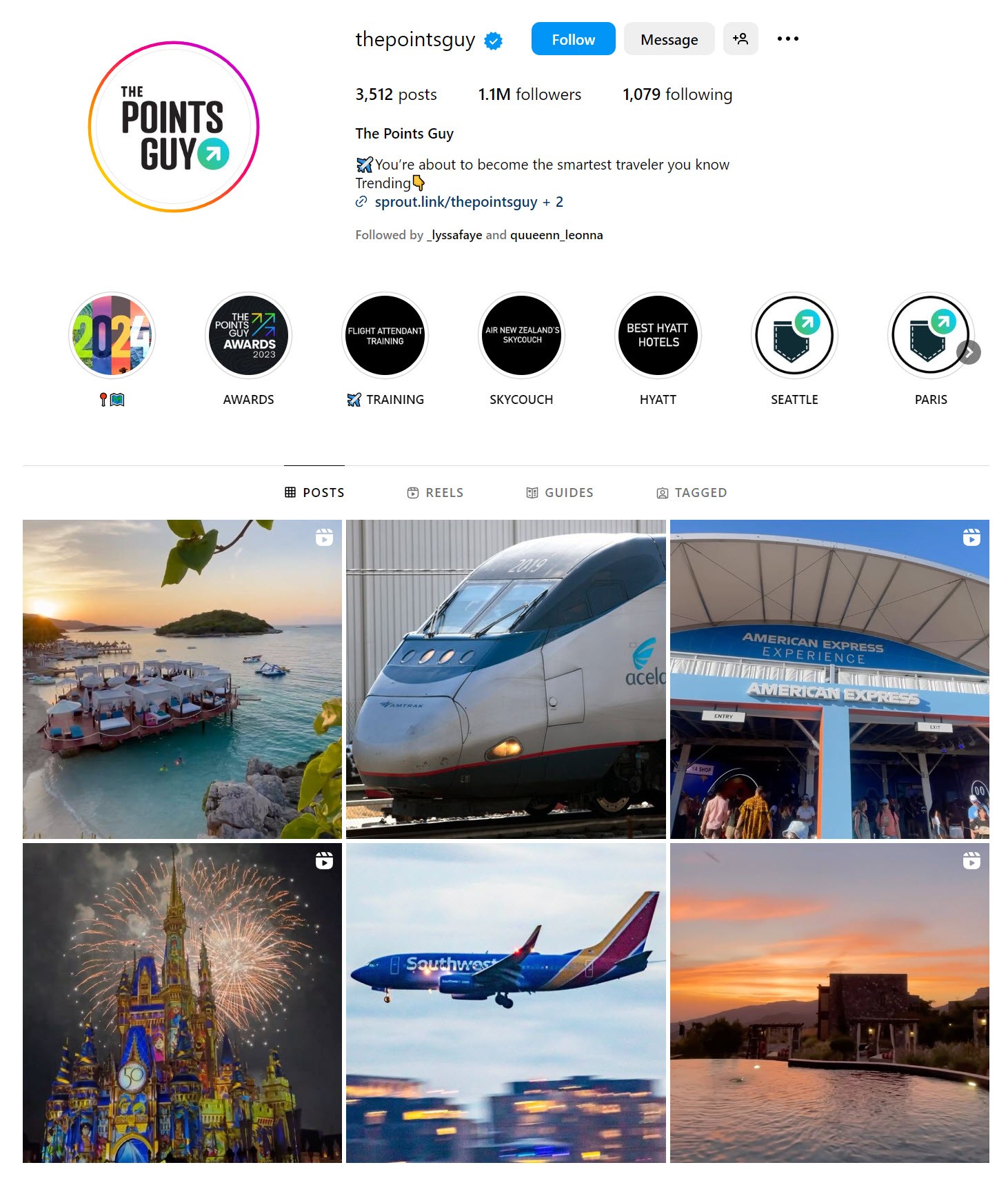Viewport: 1008px width, 1185px height.
Task: Follow thepointsguy account
Action: point(572,39)
